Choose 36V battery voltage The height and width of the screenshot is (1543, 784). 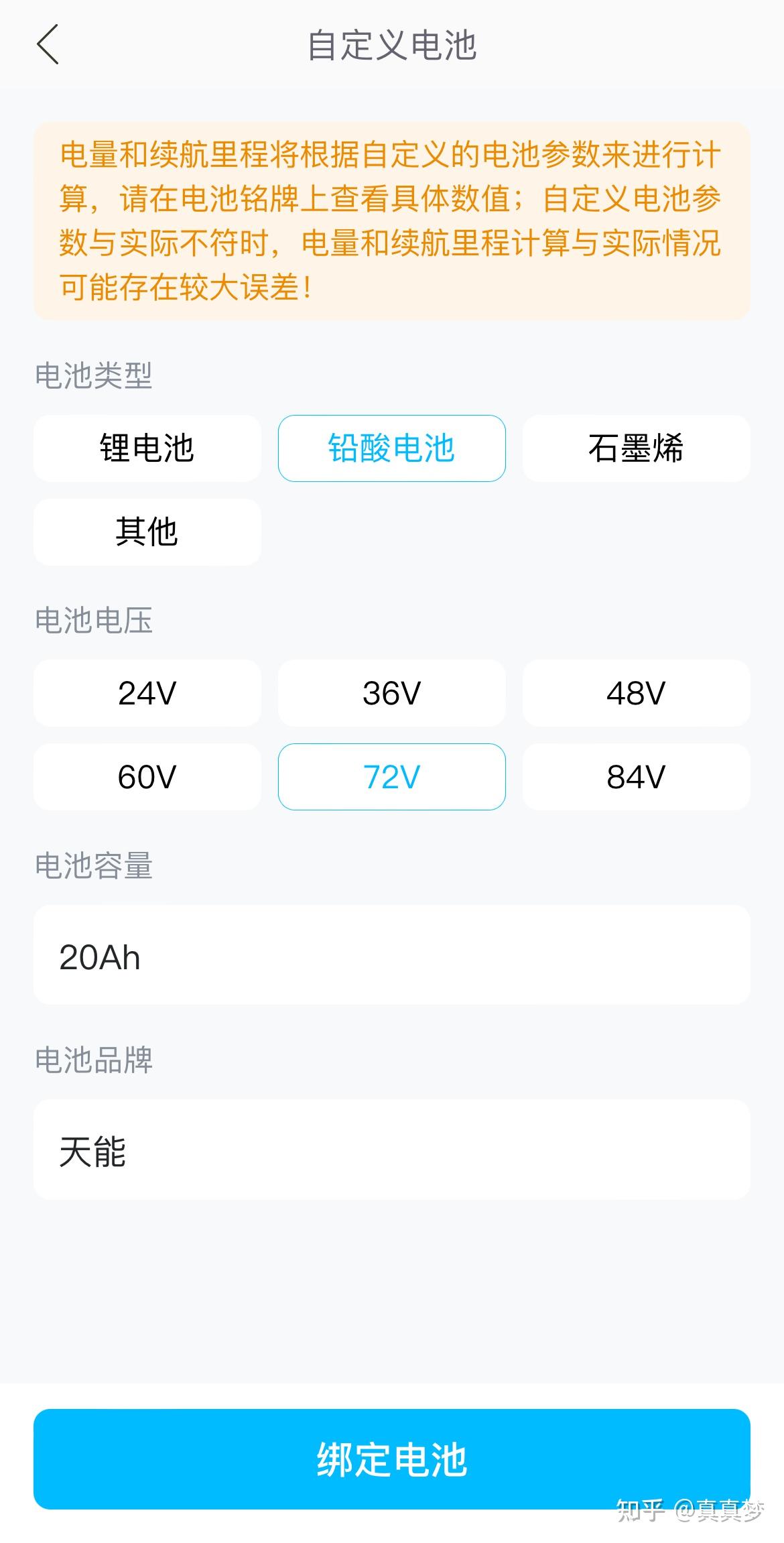pyautogui.click(x=391, y=693)
